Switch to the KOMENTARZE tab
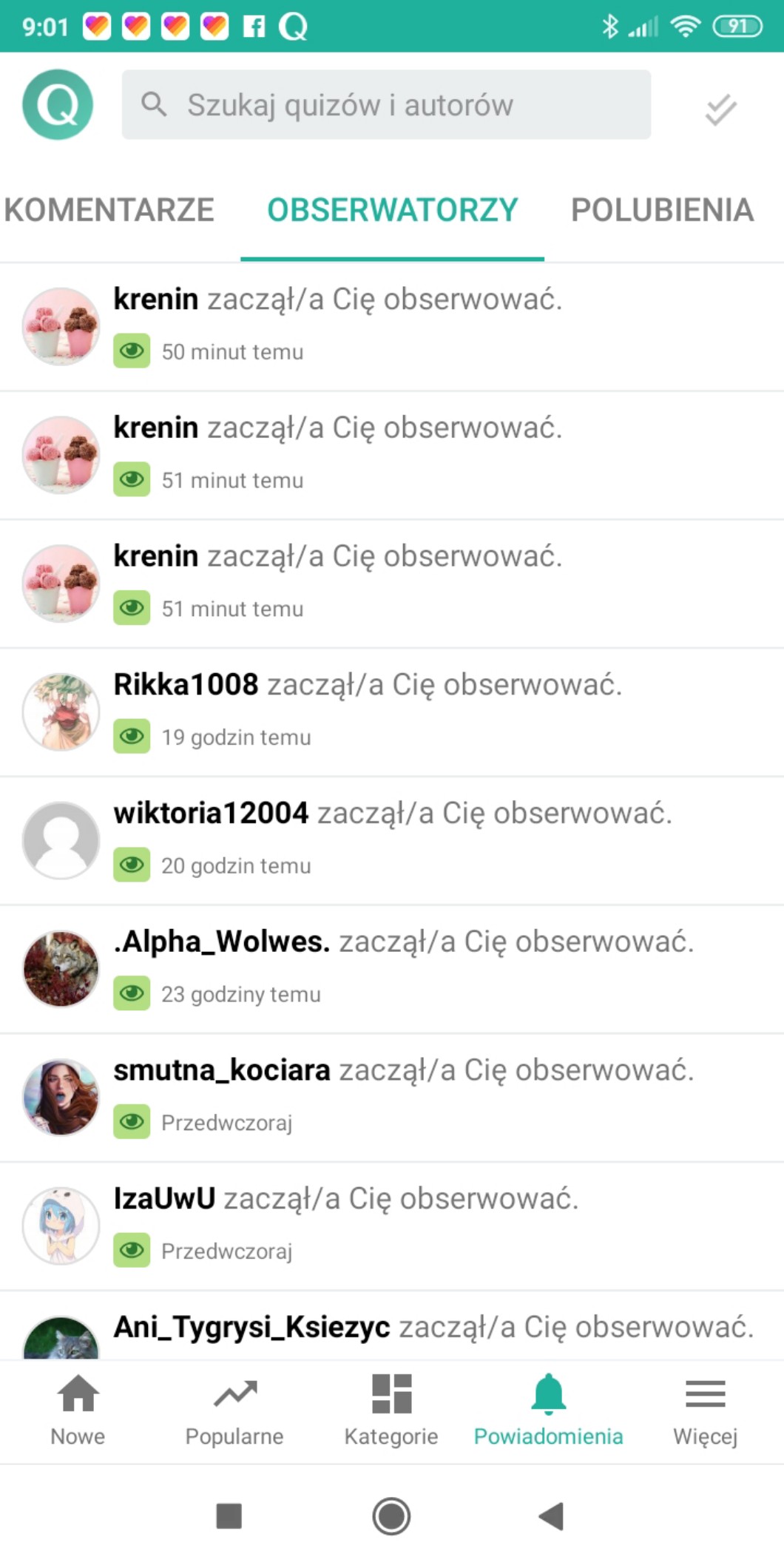The height and width of the screenshot is (1568, 784). [109, 210]
